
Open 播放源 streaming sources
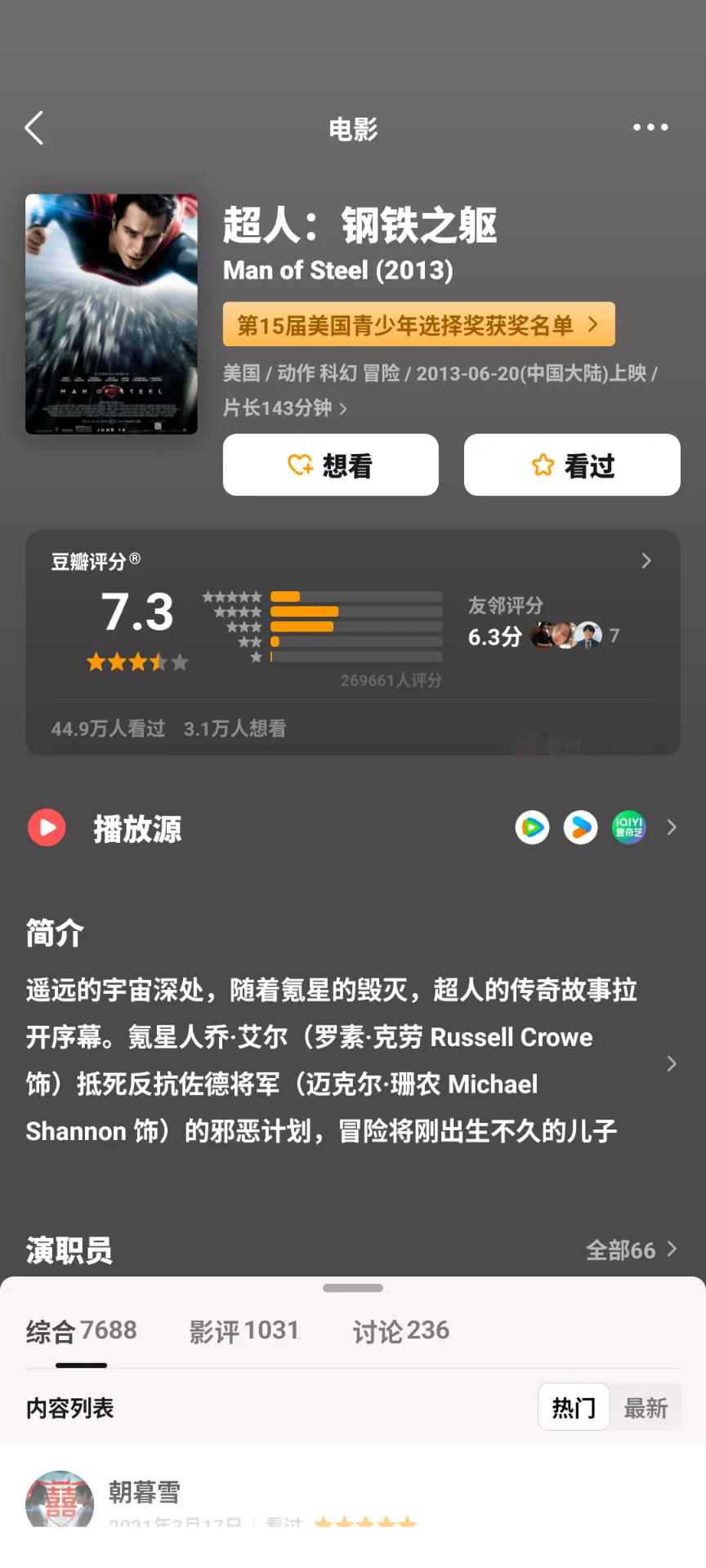137,829
